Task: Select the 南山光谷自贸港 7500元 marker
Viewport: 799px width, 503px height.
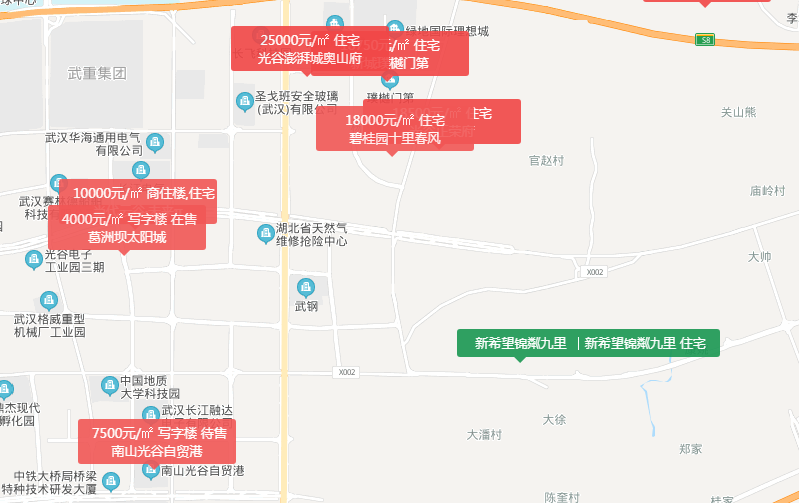Action: coord(157,441)
